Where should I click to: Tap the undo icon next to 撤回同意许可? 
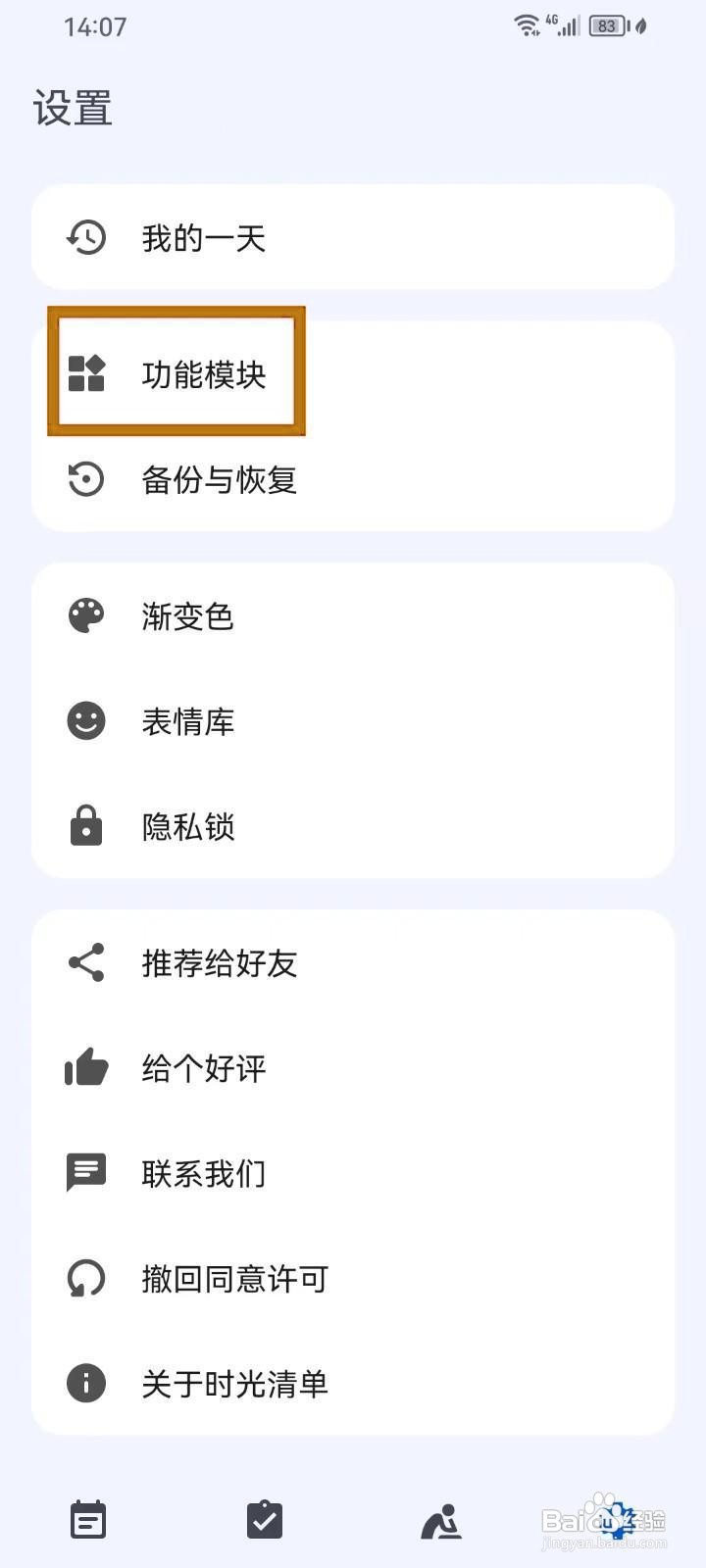pyautogui.click(x=86, y=1278)
